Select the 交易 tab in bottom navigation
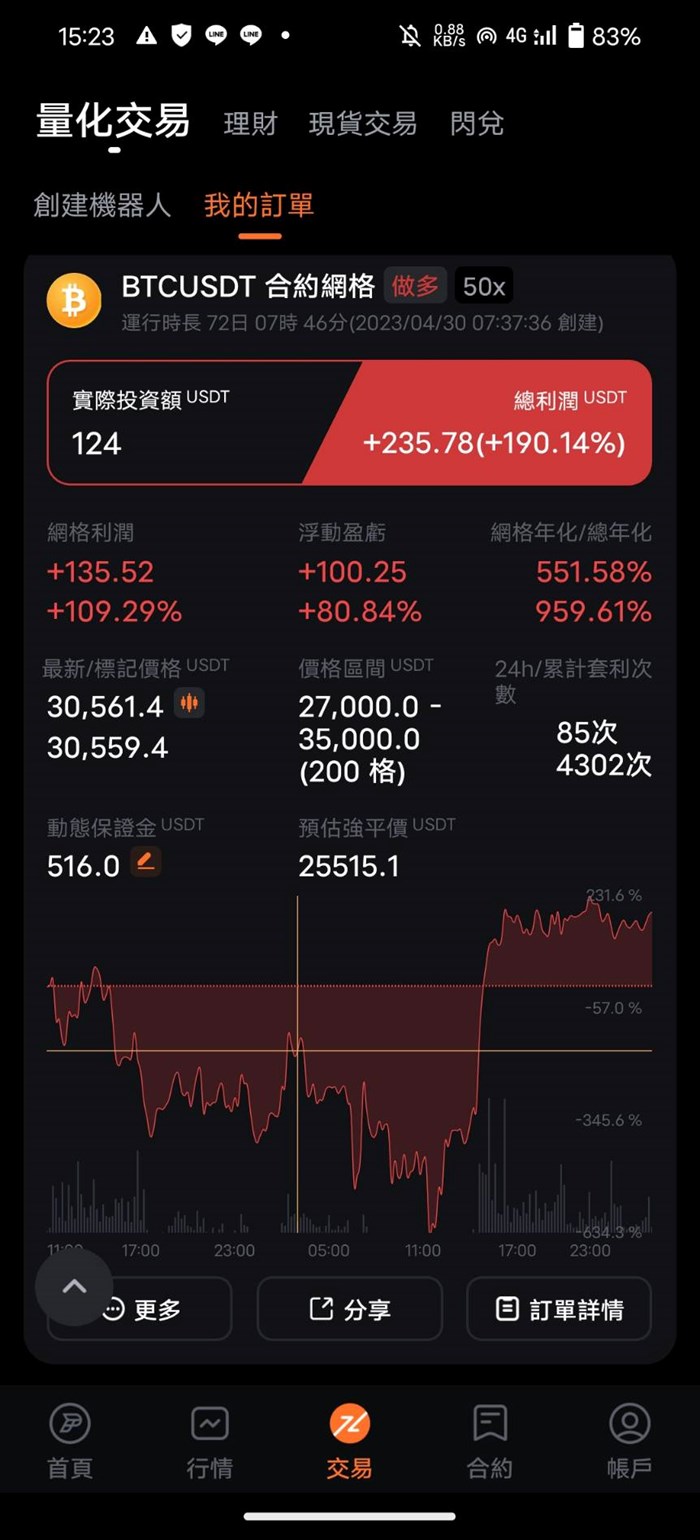This screenshot has width=700, height=1540. (349, 1440)
